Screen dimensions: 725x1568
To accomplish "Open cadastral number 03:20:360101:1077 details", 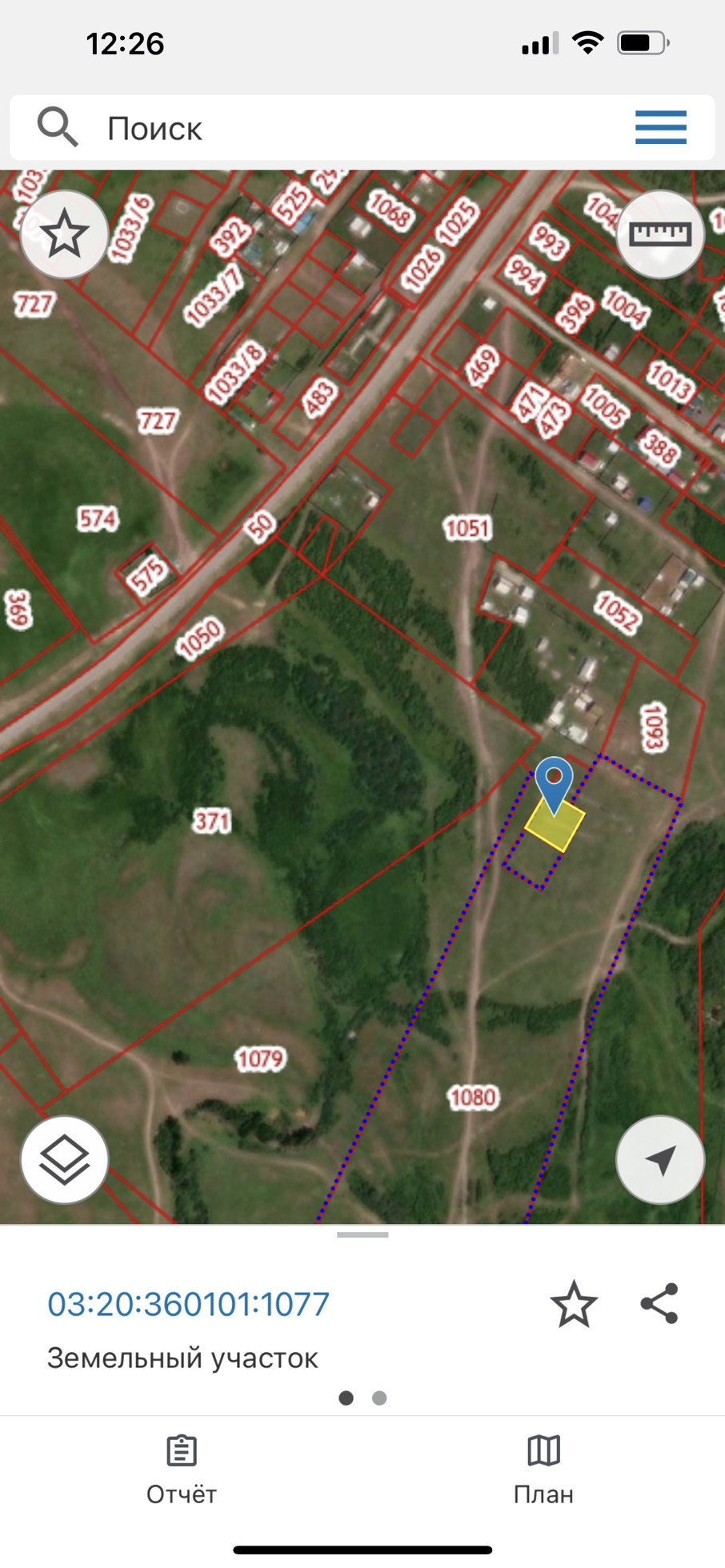I will 188,1304.
